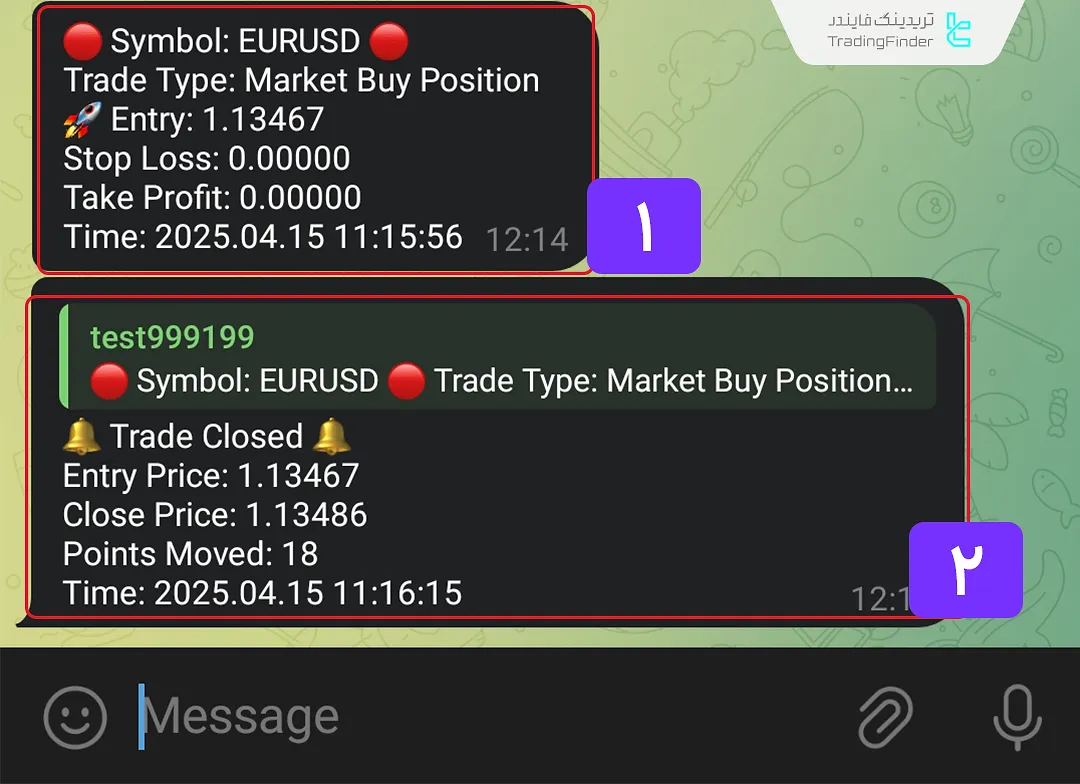The width and height of the screenshot is (1080, 784).
Task: Focus the Message text field
Action: (450, 717)
